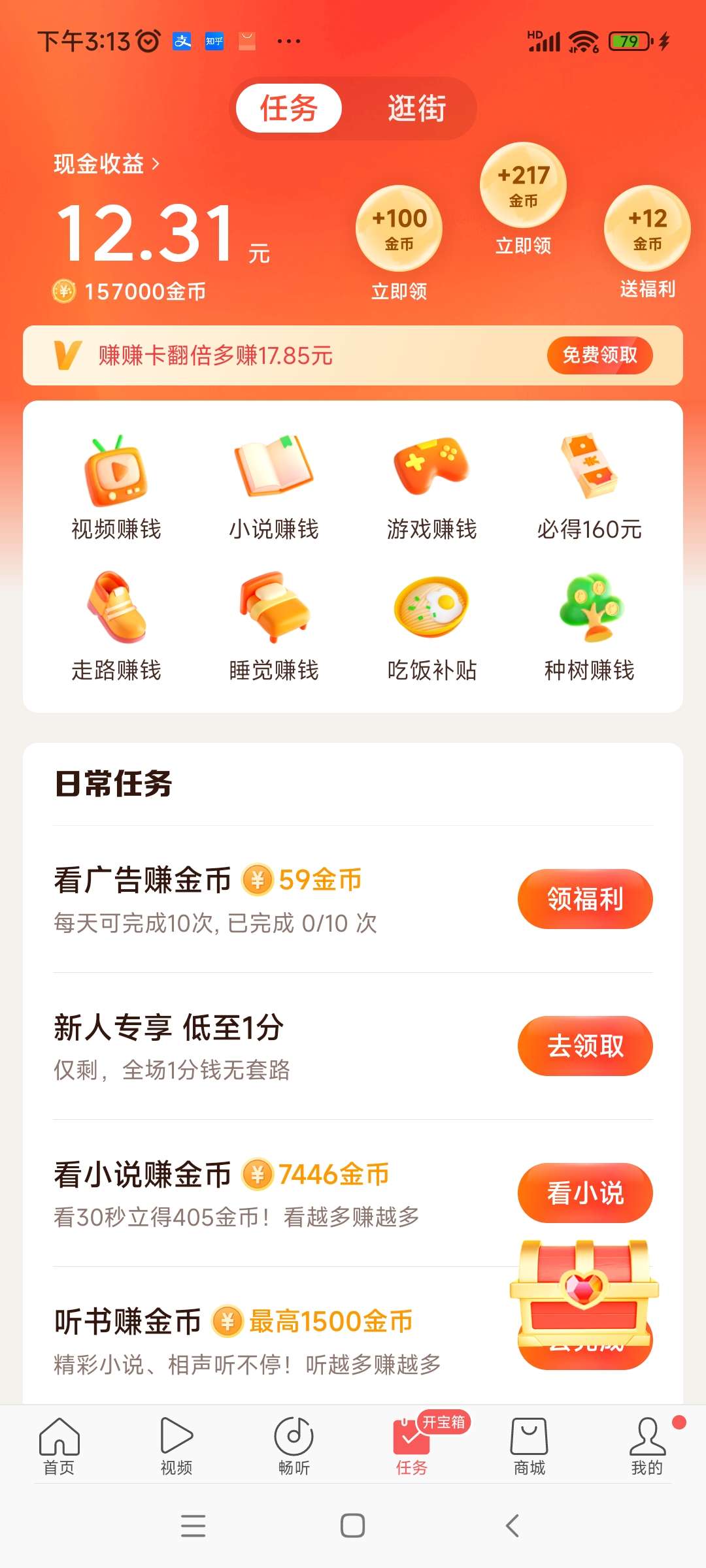706x1568 pixels.
Task: Tap 领福利 for 看广告赚金币
Action: point(585,899)
